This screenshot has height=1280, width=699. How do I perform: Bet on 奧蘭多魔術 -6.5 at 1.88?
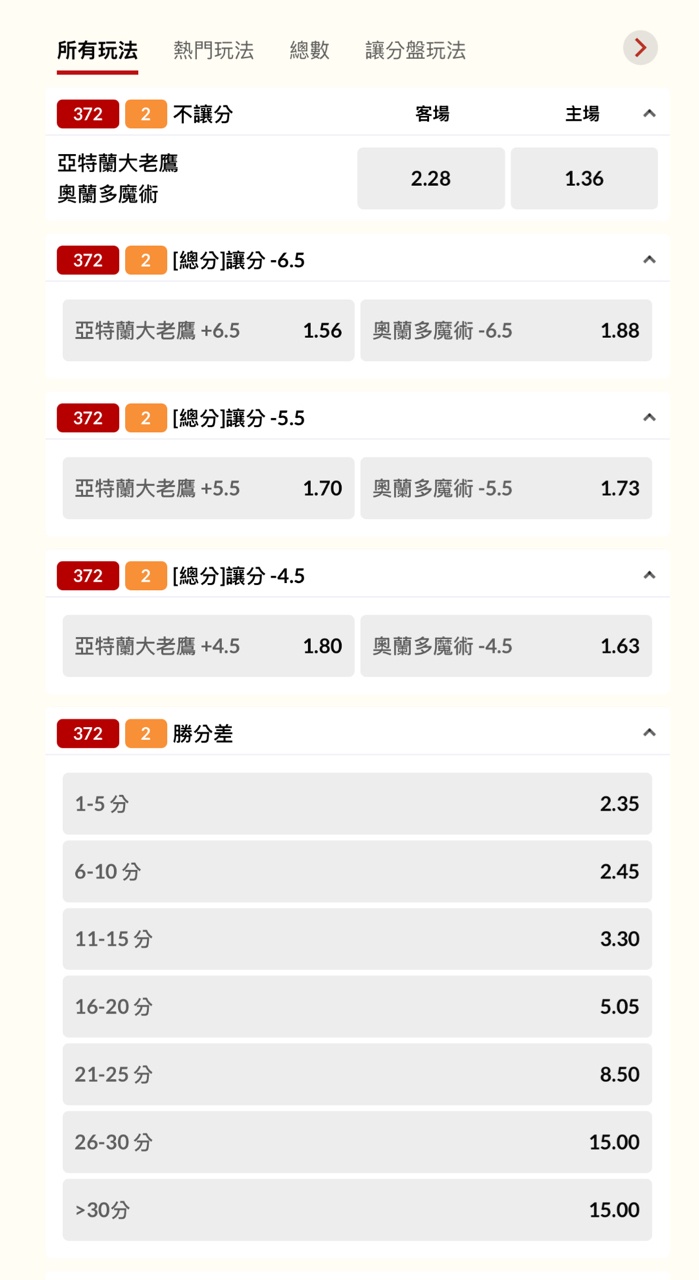(506, 331)
